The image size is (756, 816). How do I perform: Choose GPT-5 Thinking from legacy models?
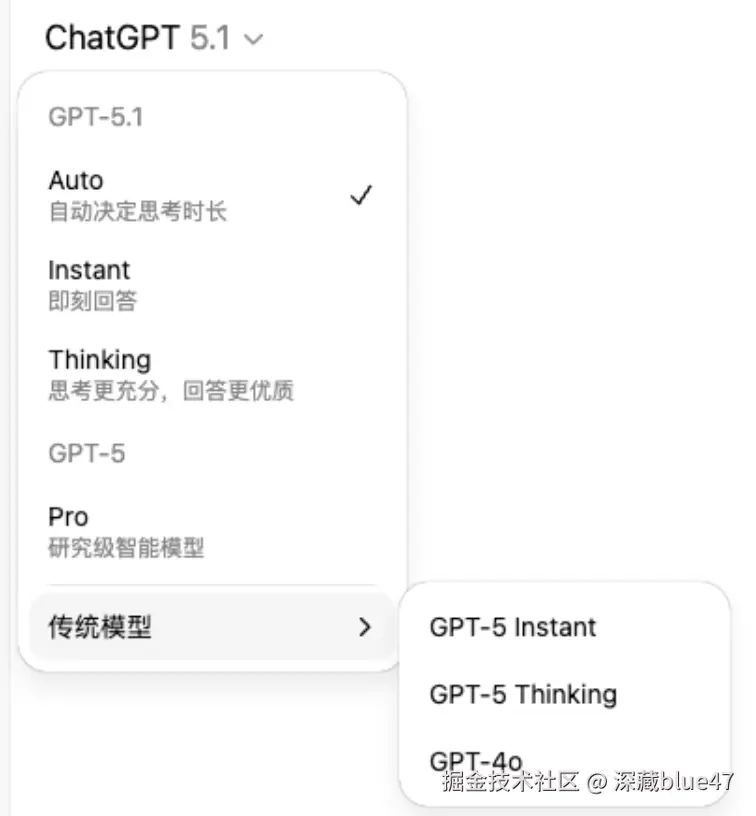(523, 694)
